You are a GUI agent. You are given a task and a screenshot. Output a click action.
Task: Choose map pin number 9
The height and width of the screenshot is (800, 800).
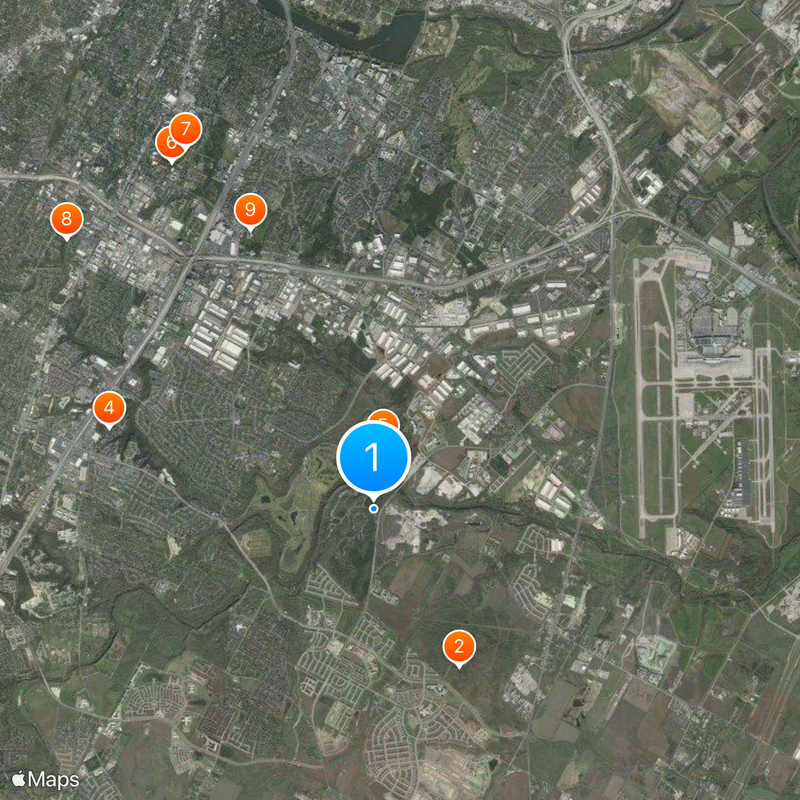tap(250, 210)
